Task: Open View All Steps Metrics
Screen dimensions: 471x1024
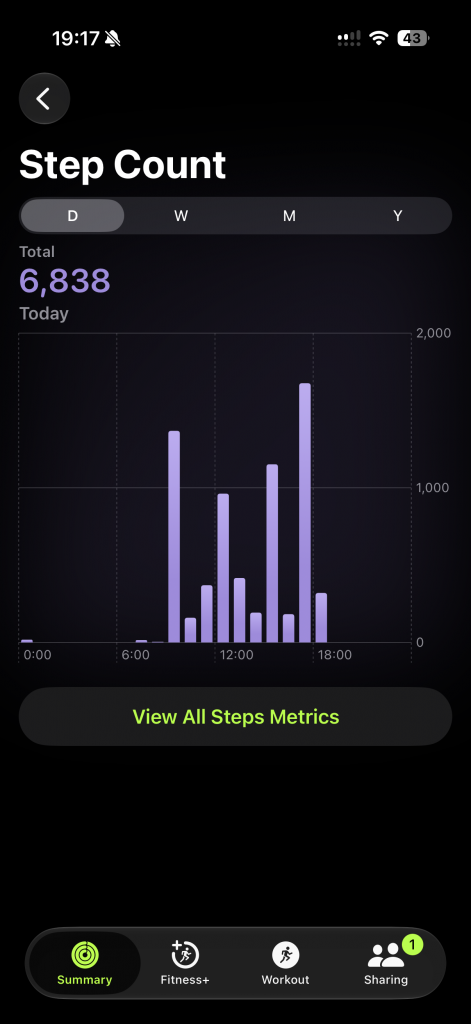Action: [235, 716]
